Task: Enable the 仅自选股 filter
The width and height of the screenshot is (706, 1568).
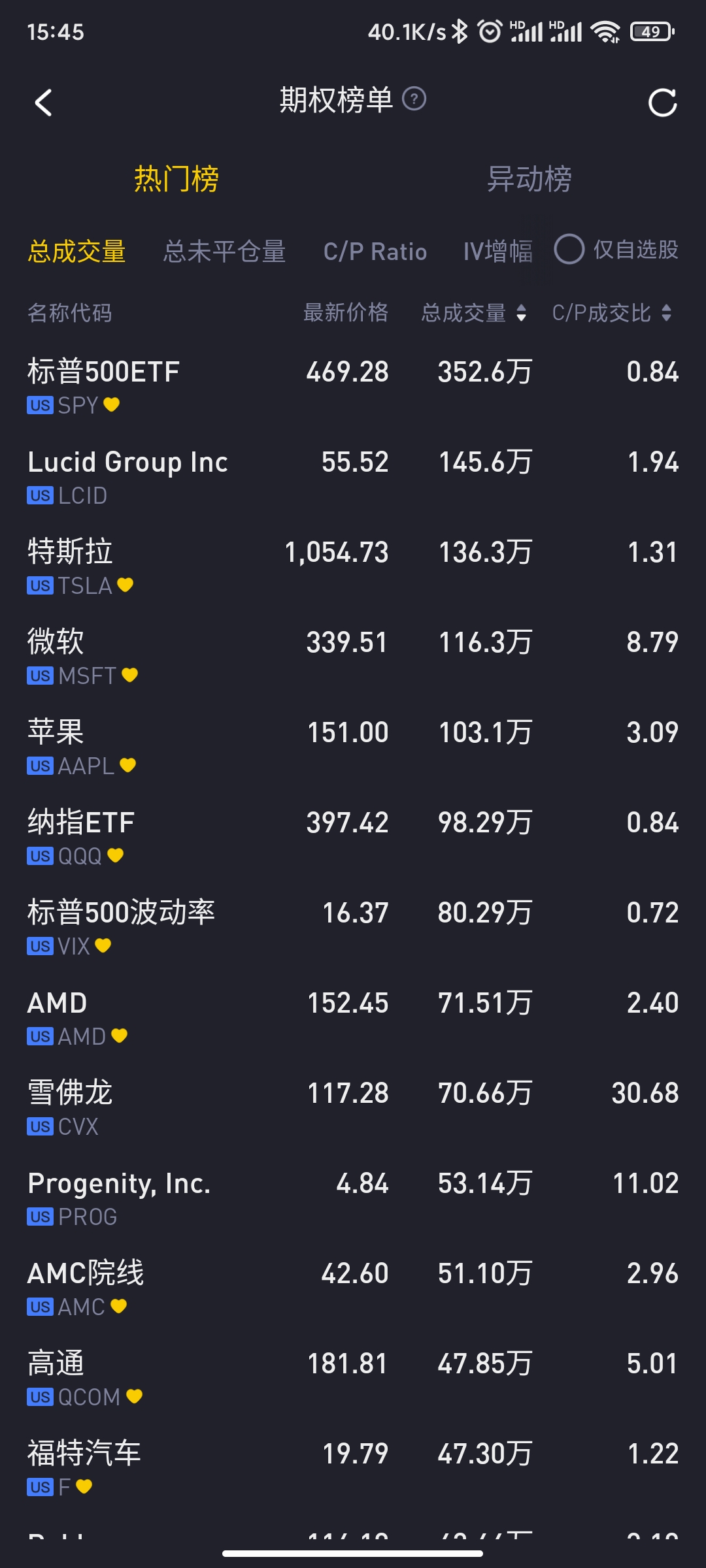Action: [569, 249]
